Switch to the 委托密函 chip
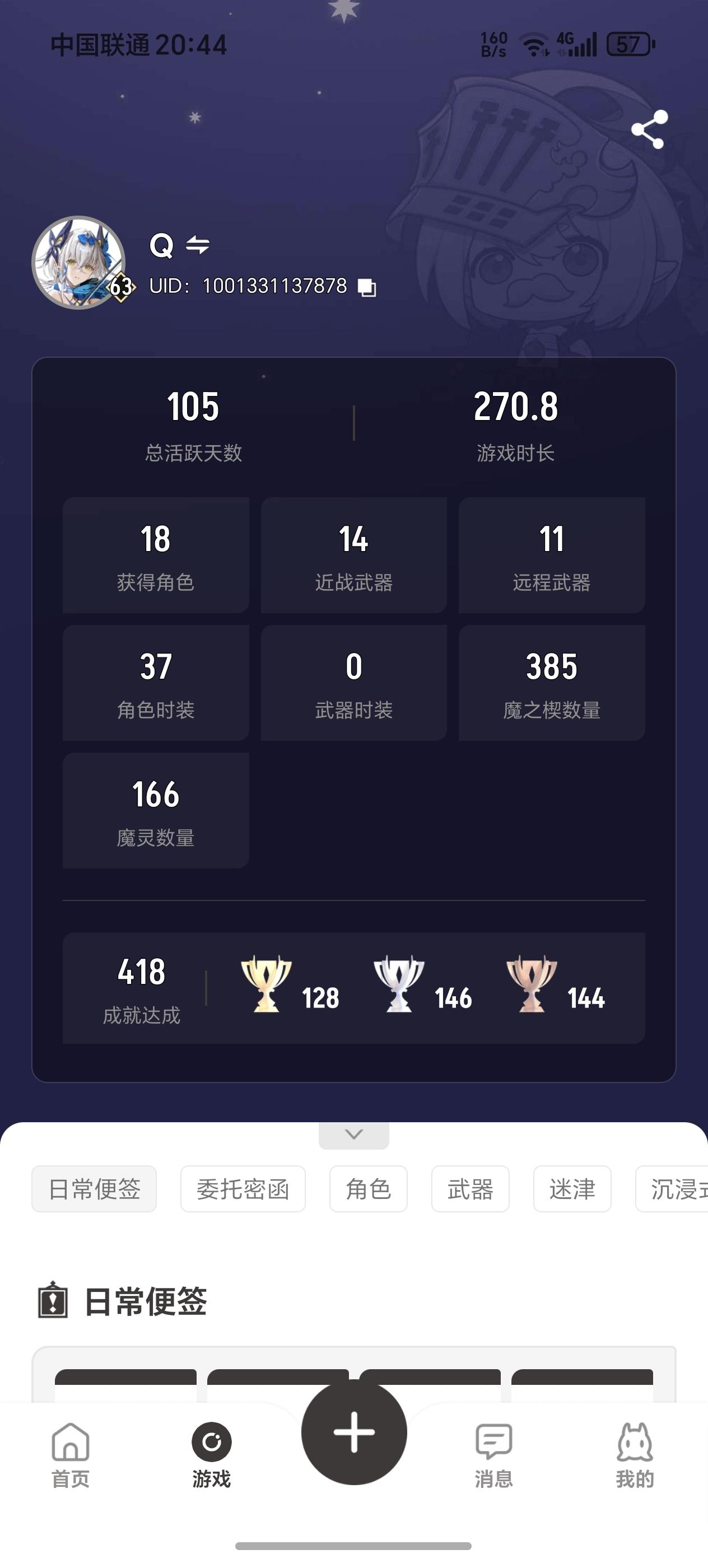This screenshot has height=1568, width=708. tap(243, 1189)
